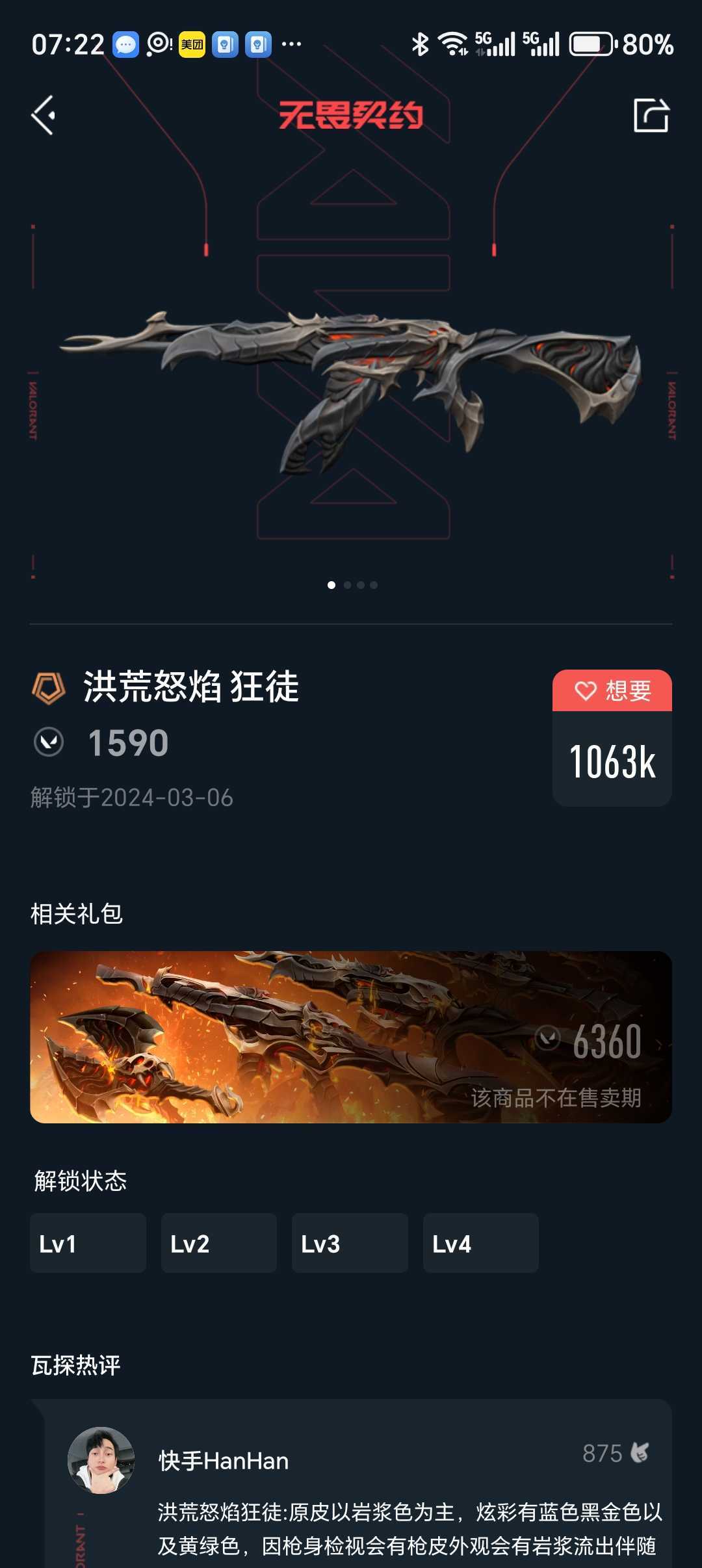Image resolution: width=702 pixels, height=1568 pixels.
Task: Tap the last carousel page dot
Action: 374,584
